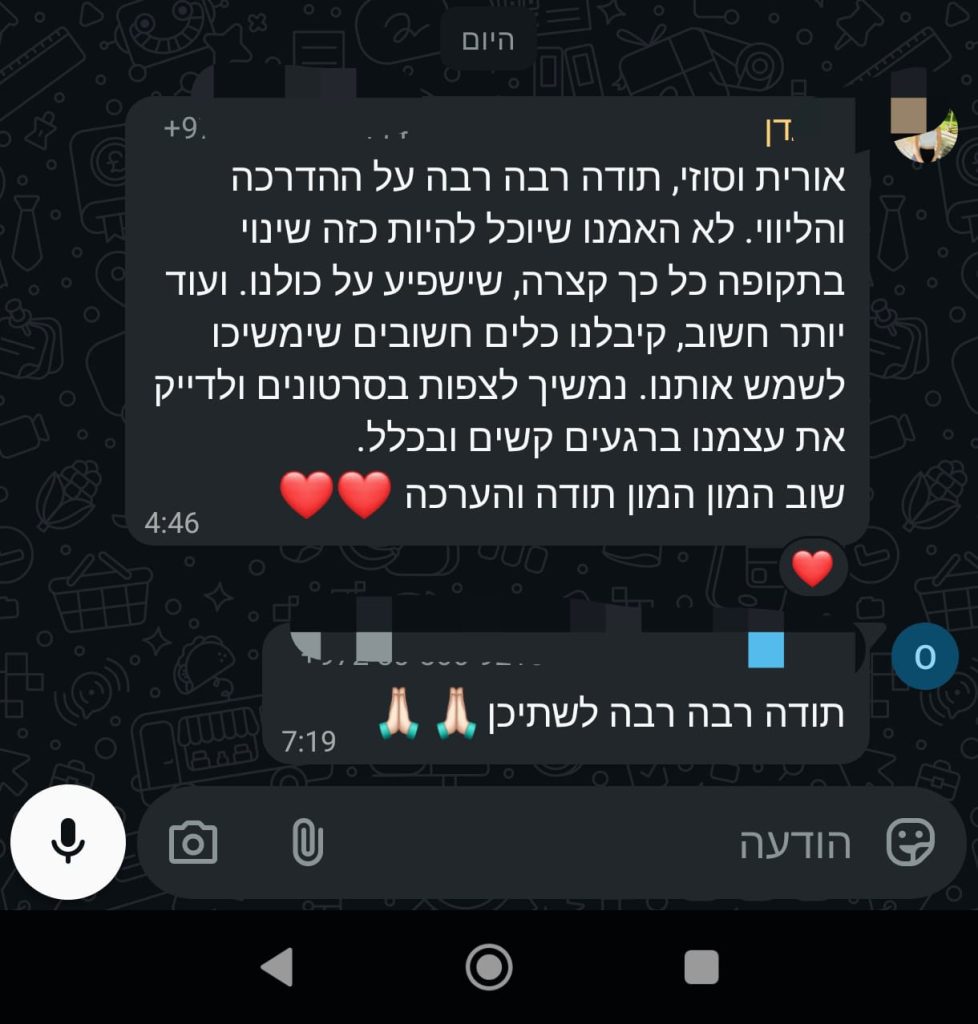Viewport: 978px width, 1024px height.
Task: Focus the הודעה message input field
Action: coord(600,843)
